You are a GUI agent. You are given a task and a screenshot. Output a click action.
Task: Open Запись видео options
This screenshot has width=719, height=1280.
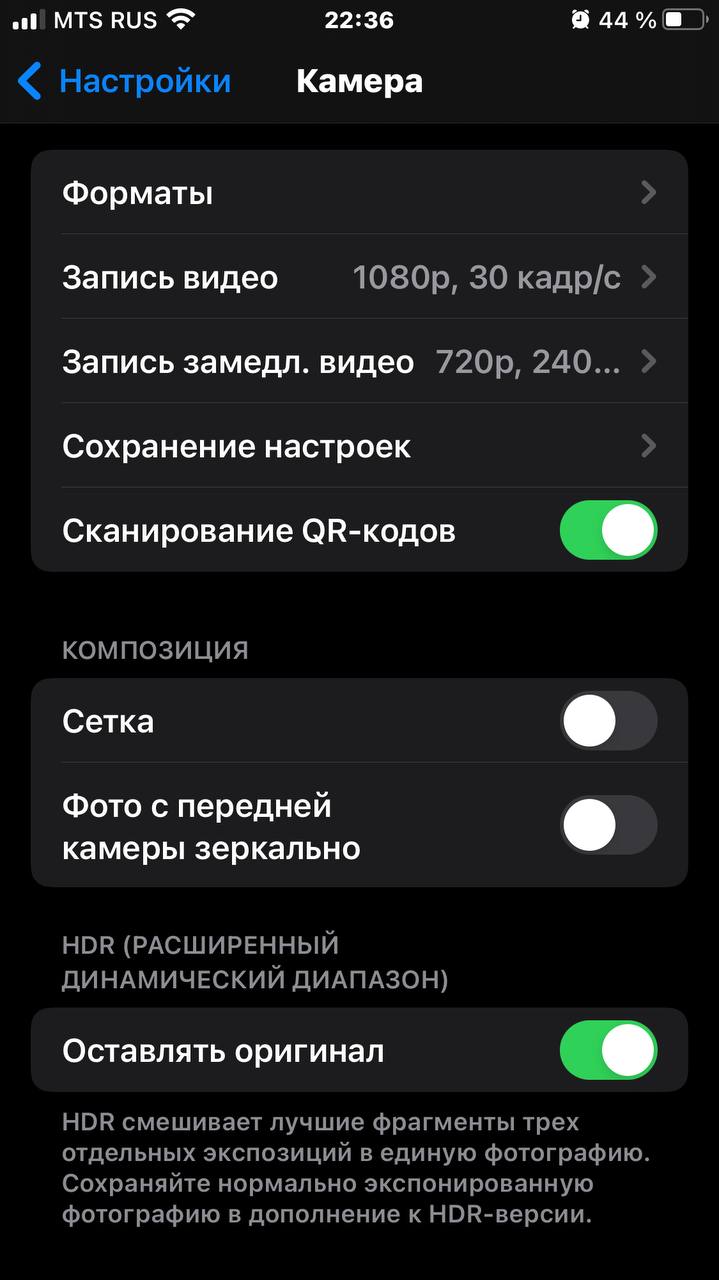[x=359, y=277]
